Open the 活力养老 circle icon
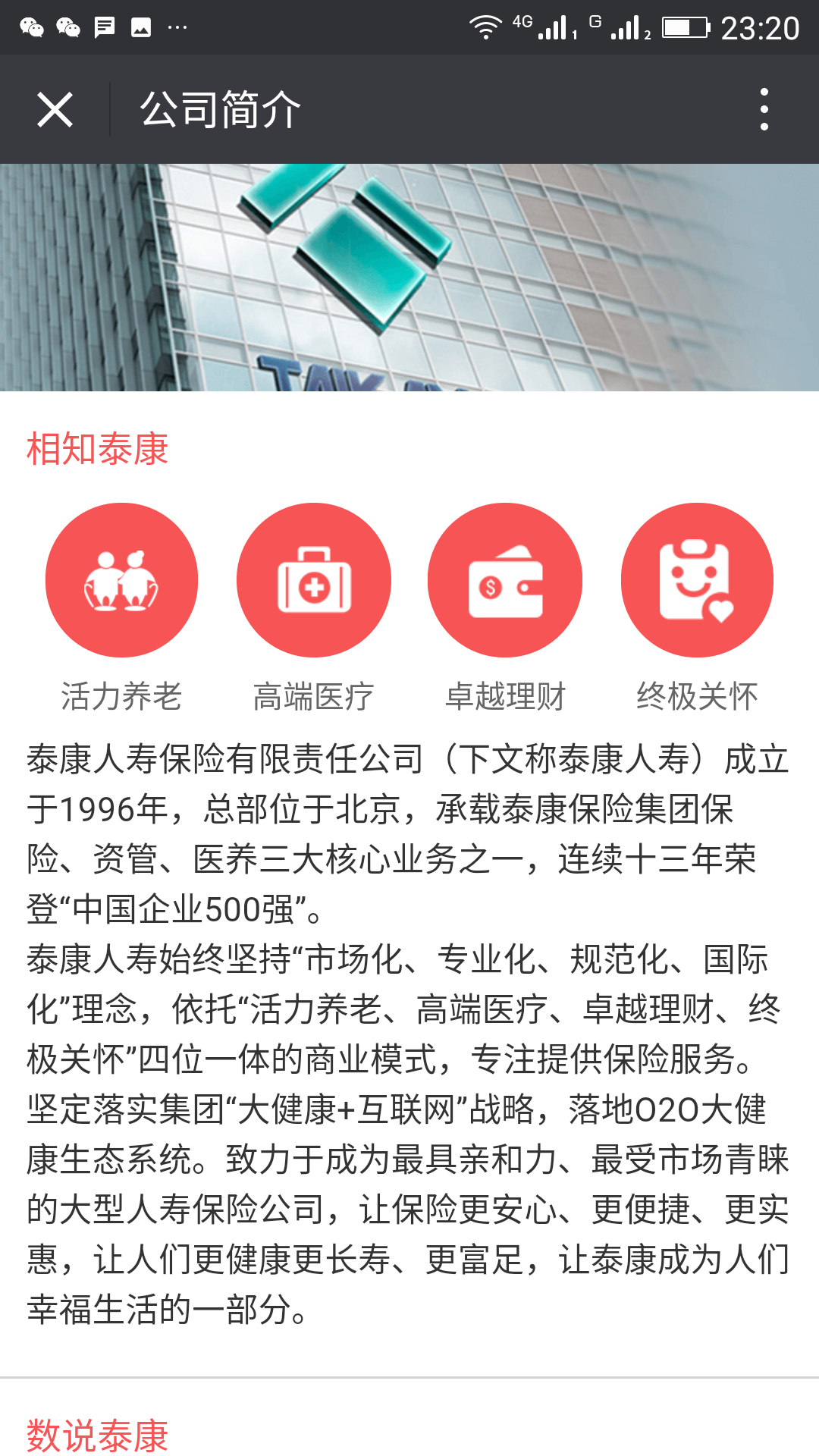This screenshot has height=1456, width=819. coord(121,580)
